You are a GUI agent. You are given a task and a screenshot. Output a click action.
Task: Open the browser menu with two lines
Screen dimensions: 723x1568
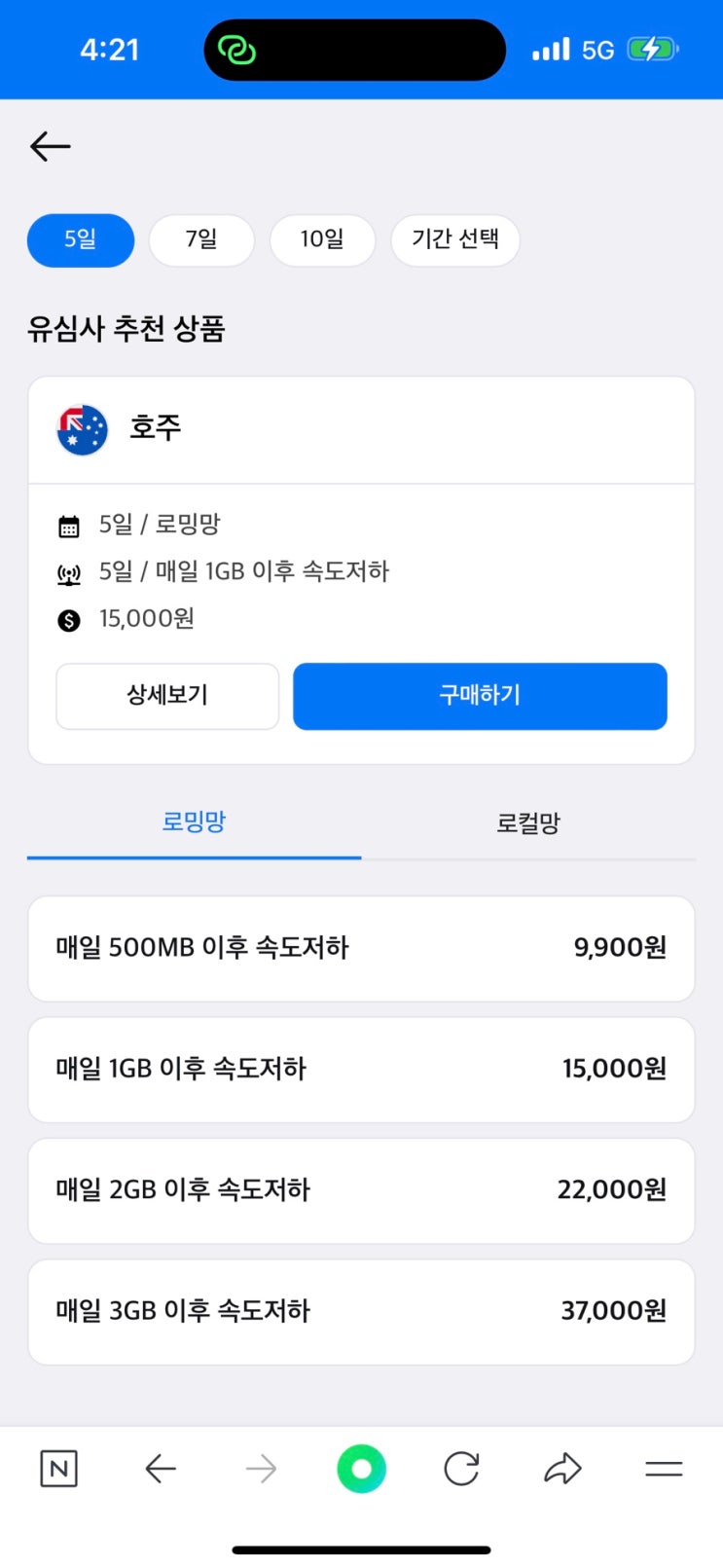pyautogui.click(x=664, y=1469)
